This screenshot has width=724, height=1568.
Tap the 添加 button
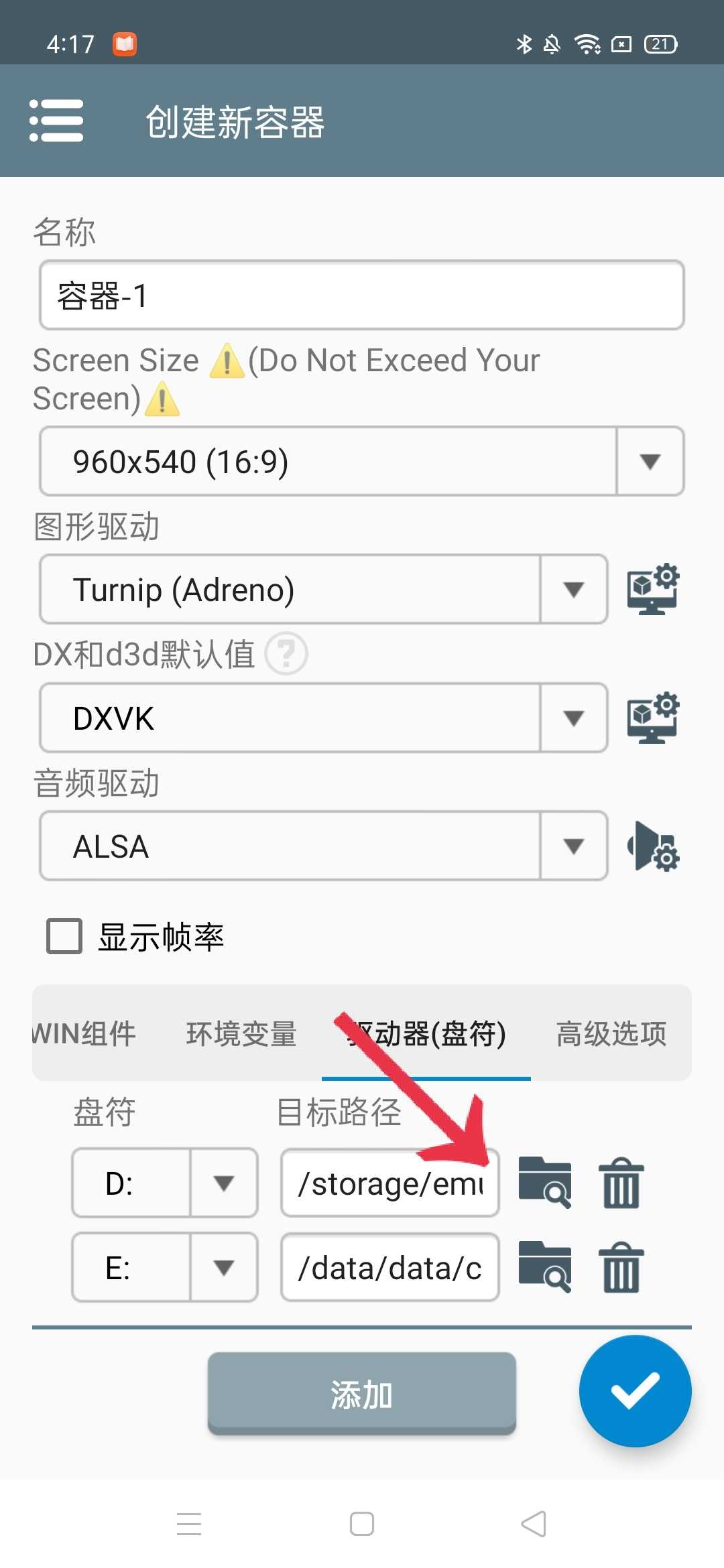click(x=361, y=1394)
